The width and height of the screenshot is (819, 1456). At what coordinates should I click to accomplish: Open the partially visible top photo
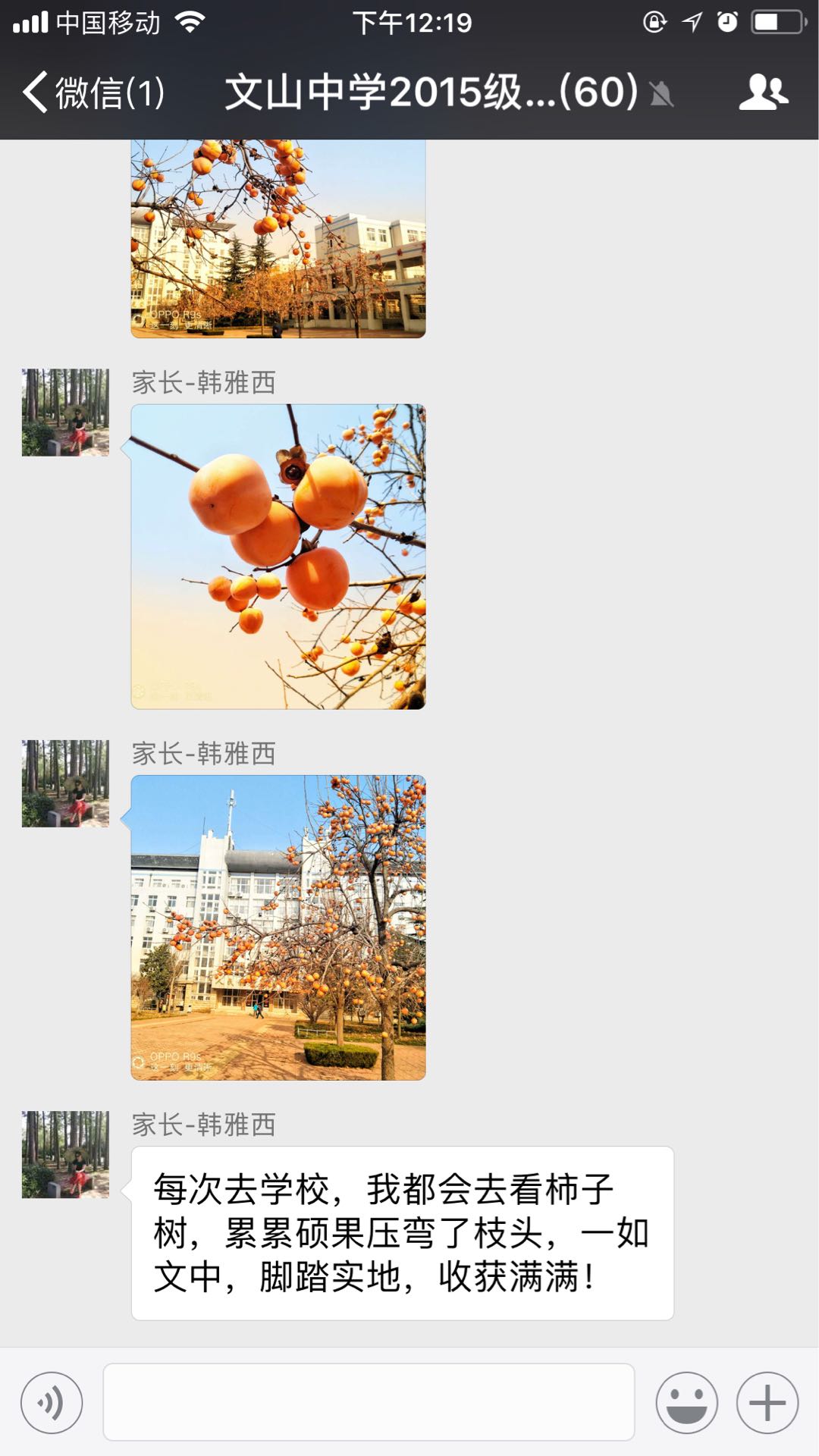[x=278, y=238]
